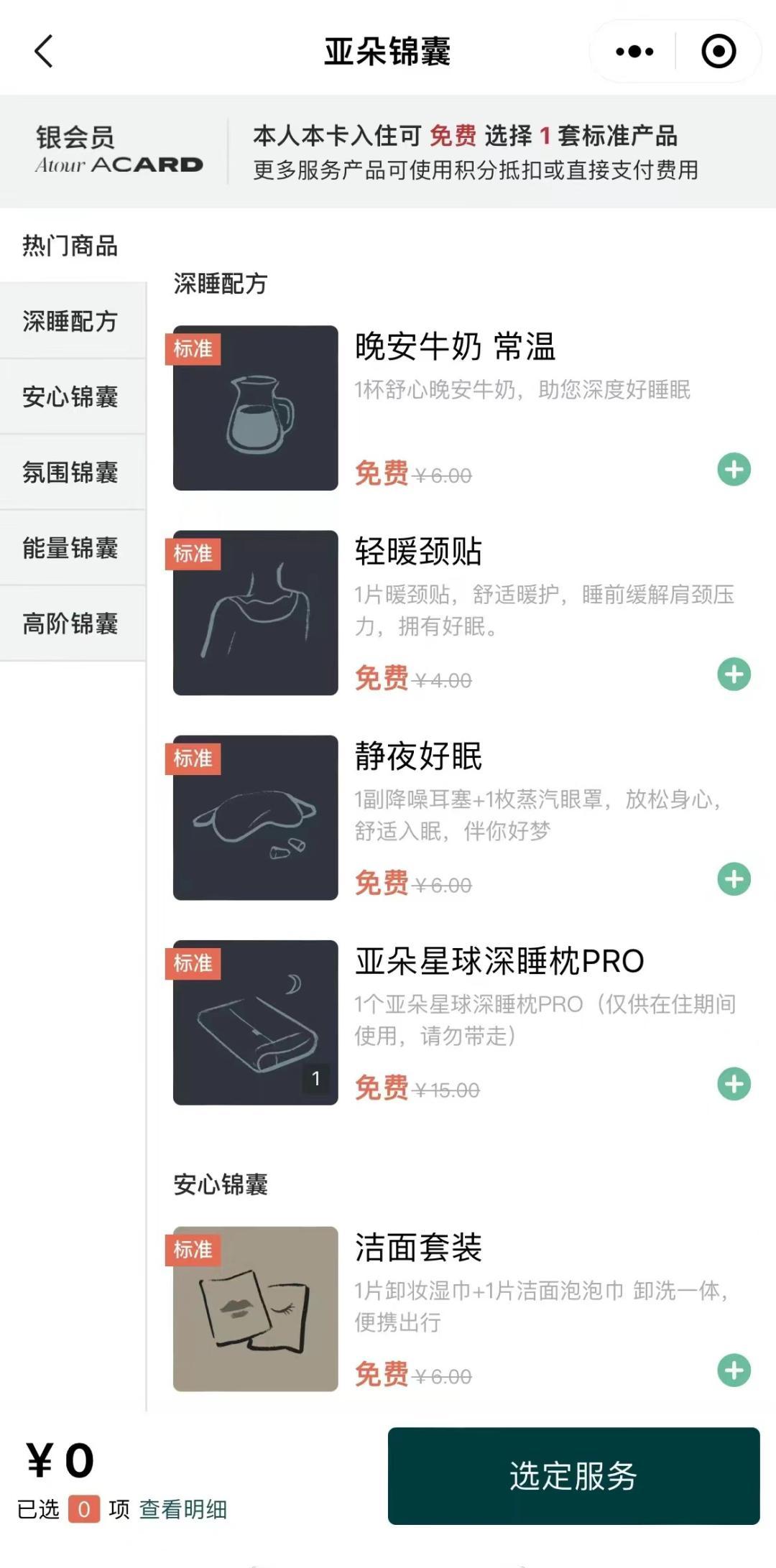Switch to 热门商品 category
The image size is (776, 1568).
click(70, 246)
